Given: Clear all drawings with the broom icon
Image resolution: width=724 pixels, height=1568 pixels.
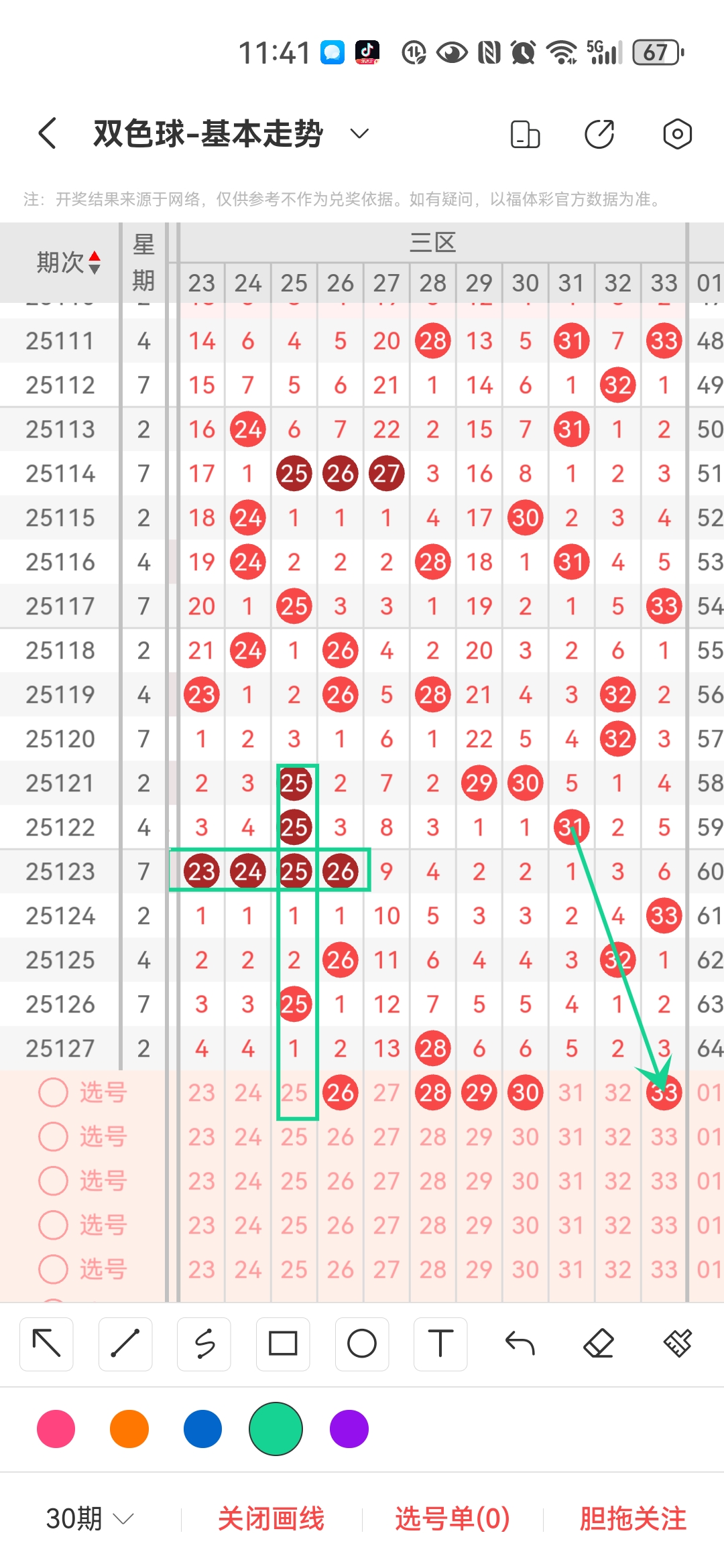Looking at the screenshot, I should pyautogui.click(x=678, y=1344).
